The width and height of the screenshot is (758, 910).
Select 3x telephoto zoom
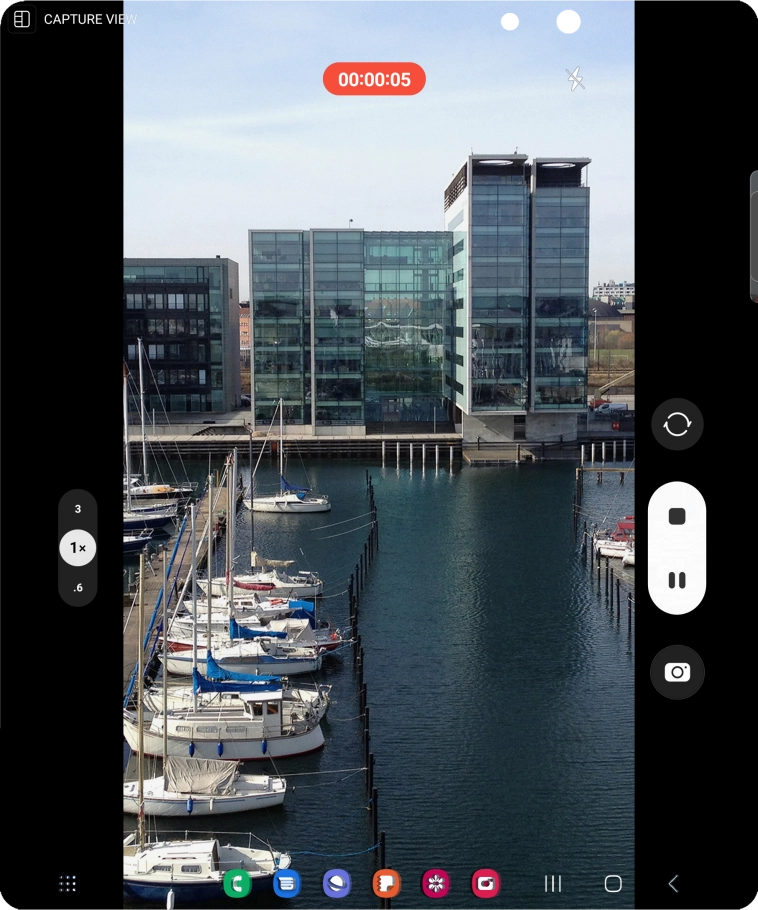77,509
